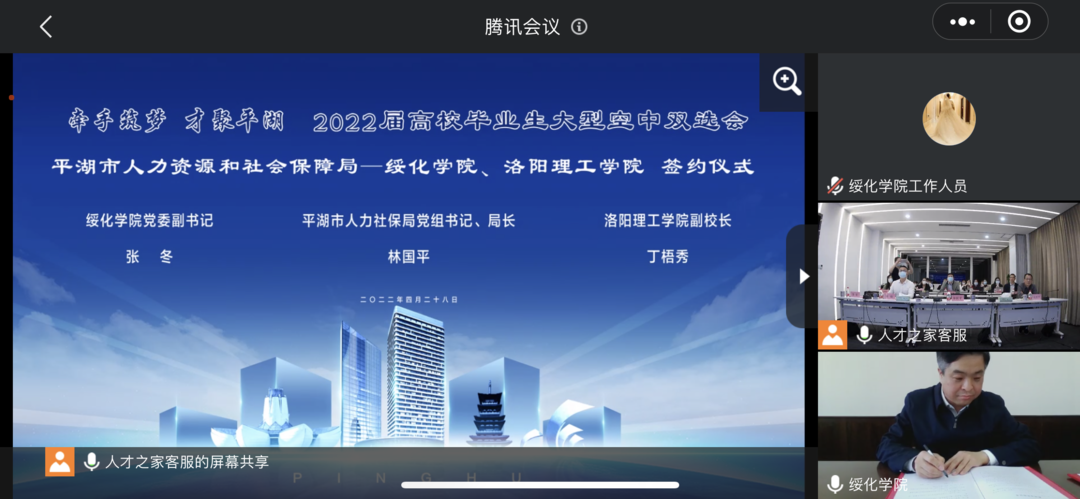Open meeting info next to 腾讯会议 title
Screen dimensions: 1080x499
(579, 27)
